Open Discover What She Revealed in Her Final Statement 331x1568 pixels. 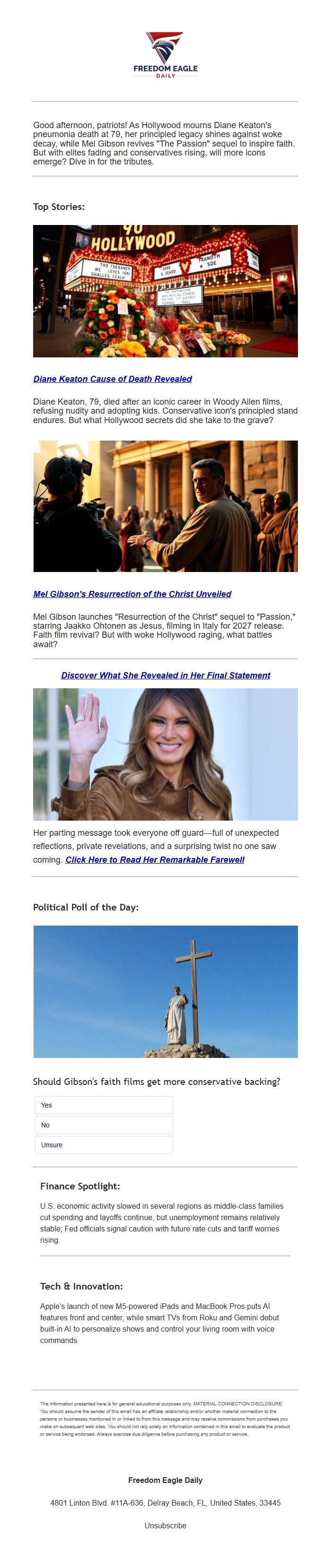tap(165, 675)
